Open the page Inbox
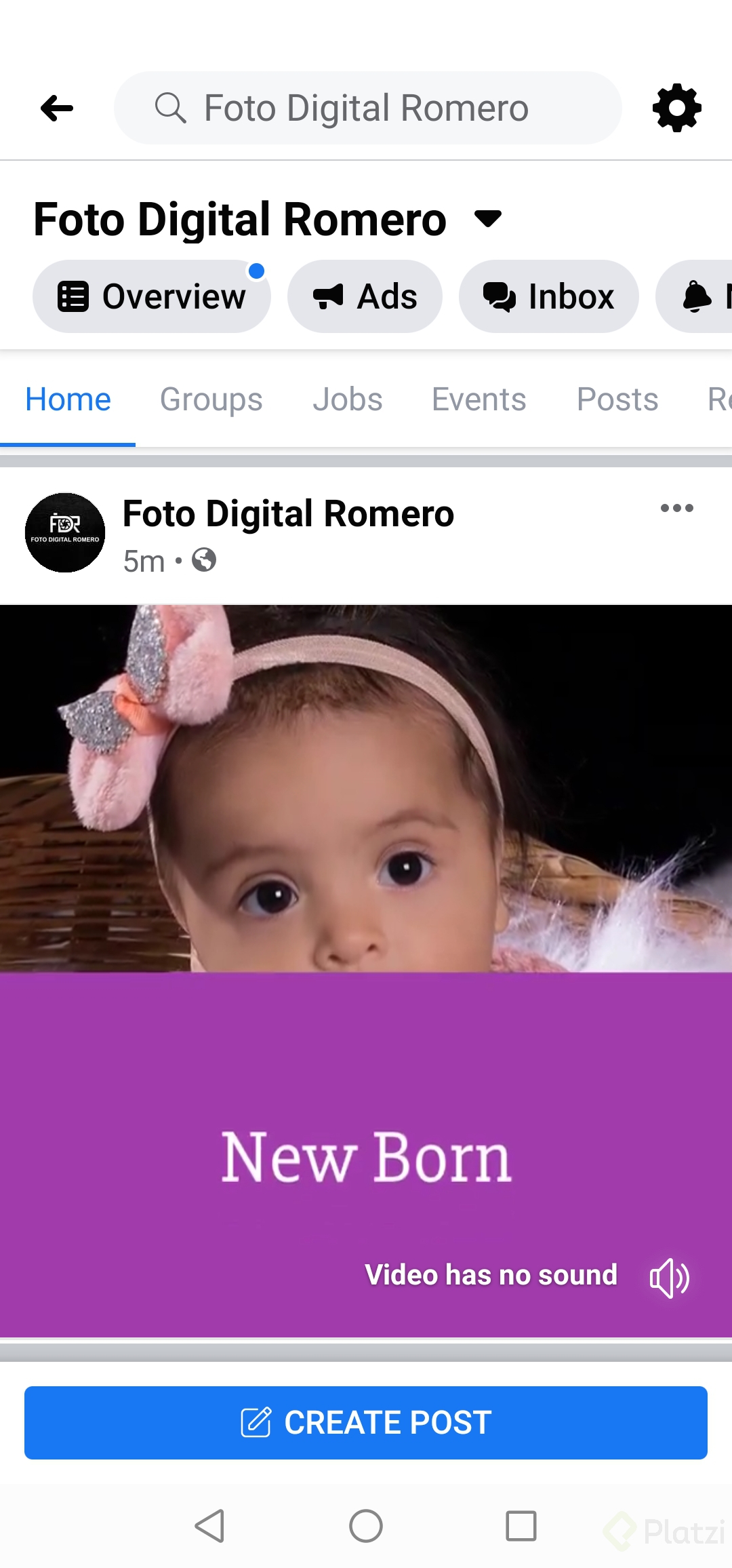 pos(548,297)
